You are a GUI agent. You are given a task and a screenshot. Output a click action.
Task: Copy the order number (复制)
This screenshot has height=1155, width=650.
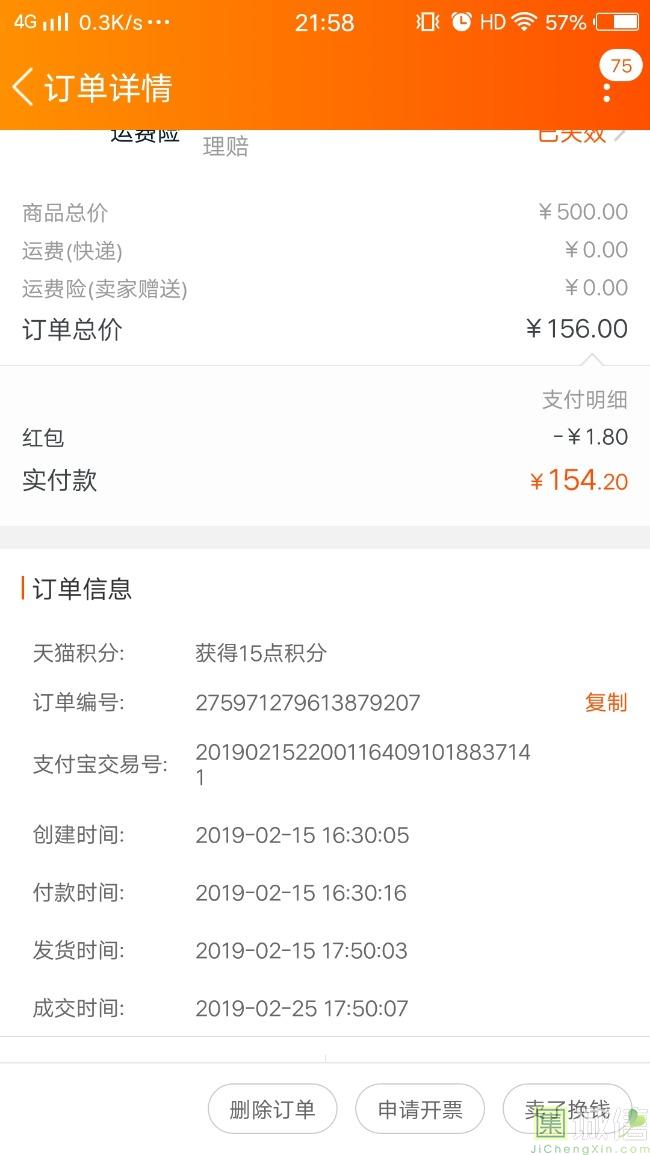coord(605,703)
